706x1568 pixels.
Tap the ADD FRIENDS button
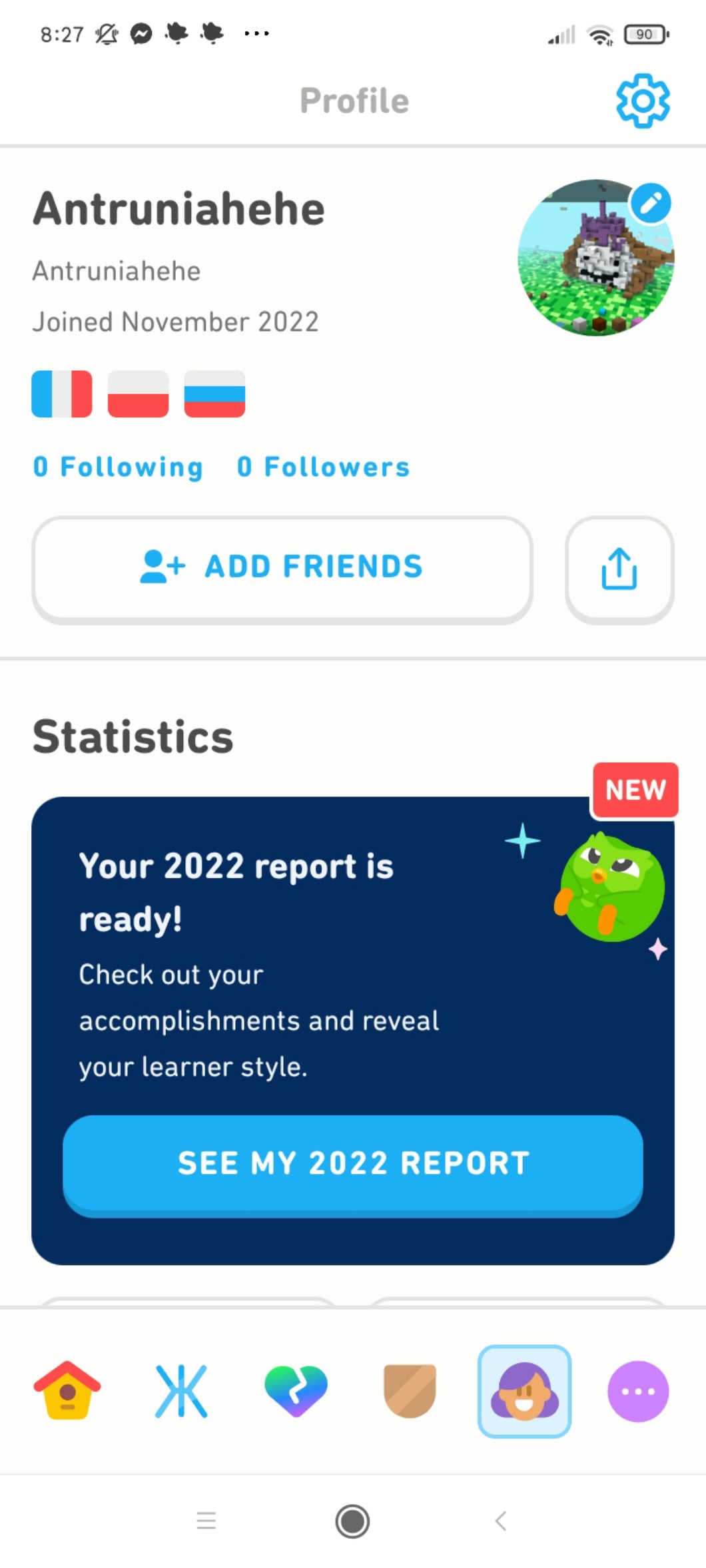pos(282,569)
